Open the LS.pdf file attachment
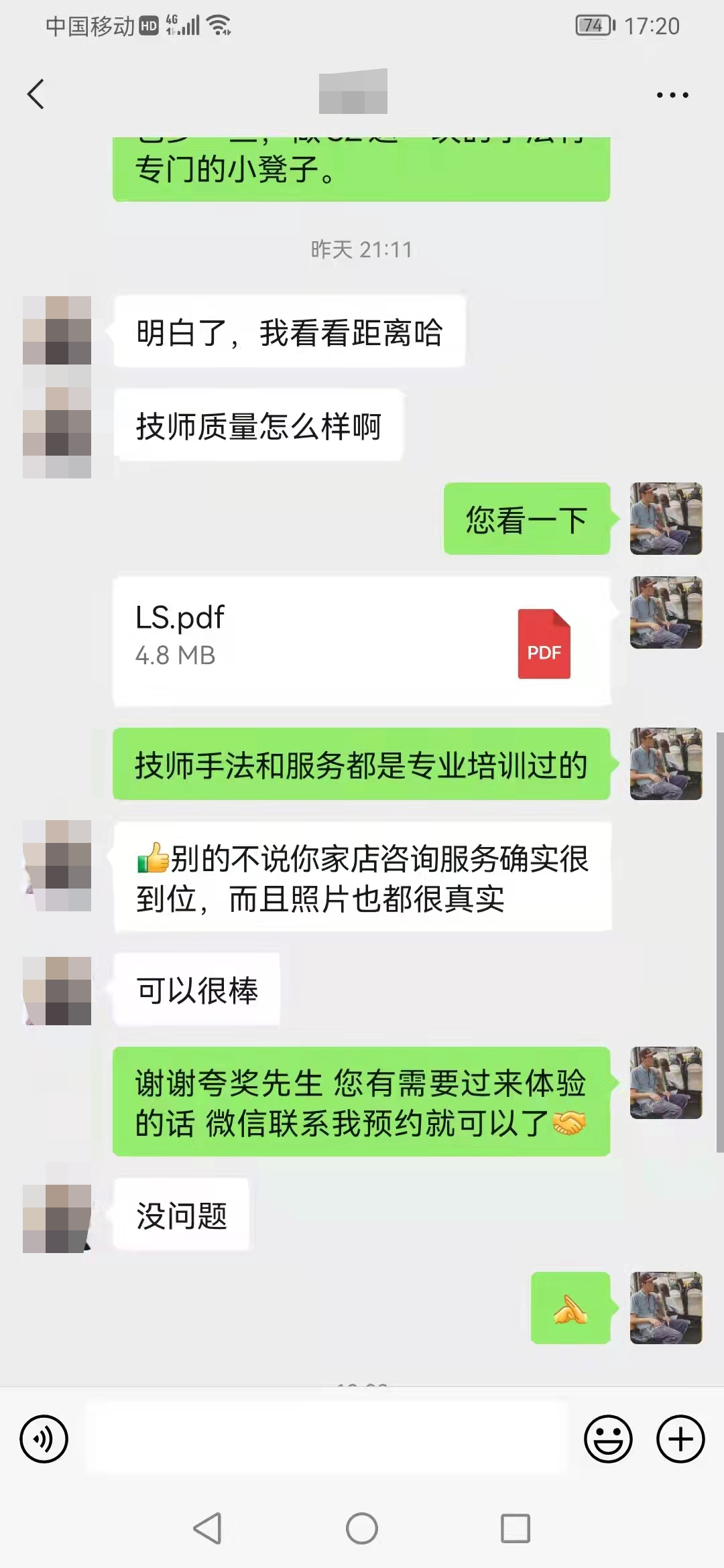This screenshot has height=1568, width=724. click(x=361, y=641)
